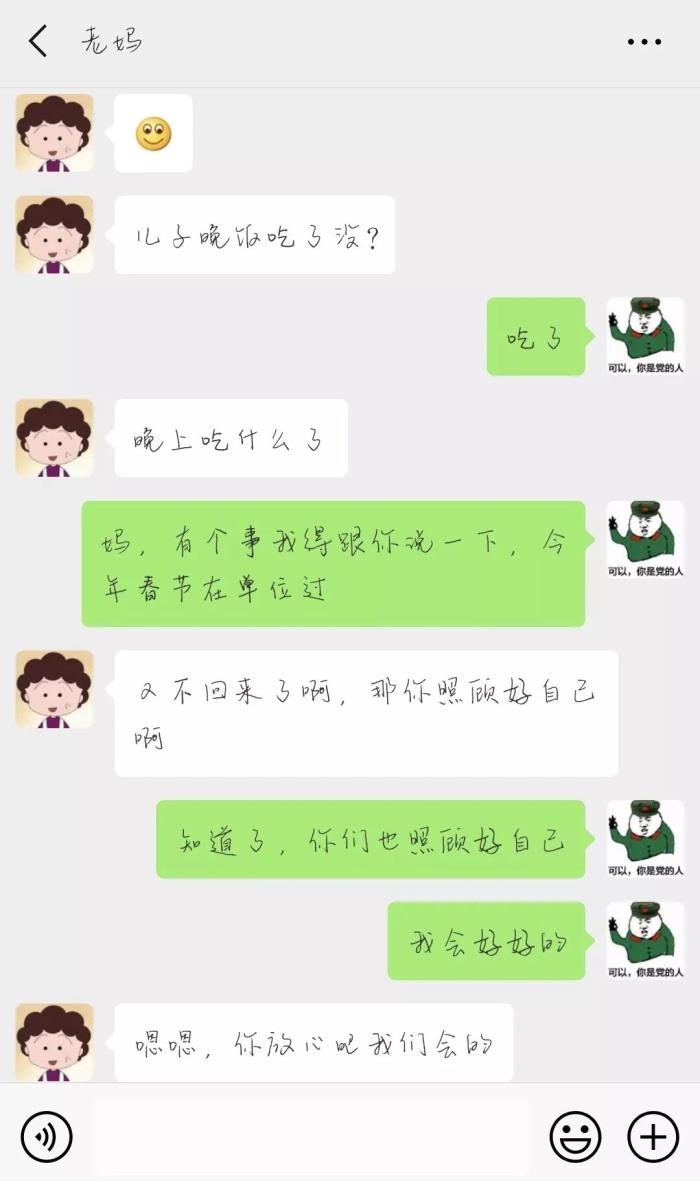Open the emoji sticker panel
Image resolution: width=700 pixels, height=1181 pixels.
(575, 1136)
